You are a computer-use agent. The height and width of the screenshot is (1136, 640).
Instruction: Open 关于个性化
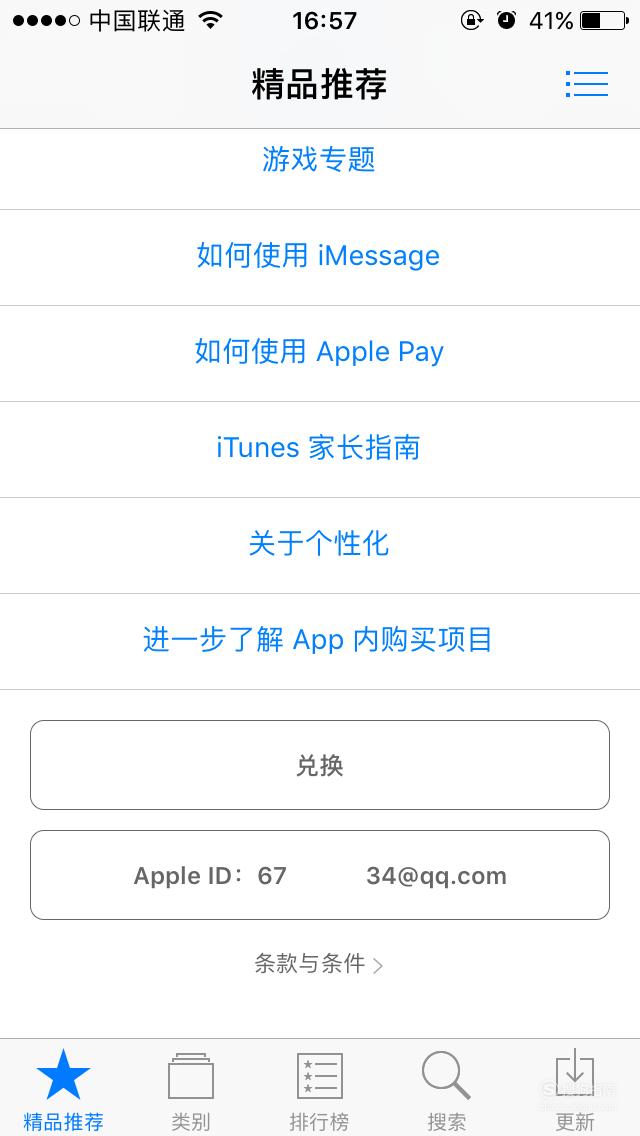click(x=320, y=546)
